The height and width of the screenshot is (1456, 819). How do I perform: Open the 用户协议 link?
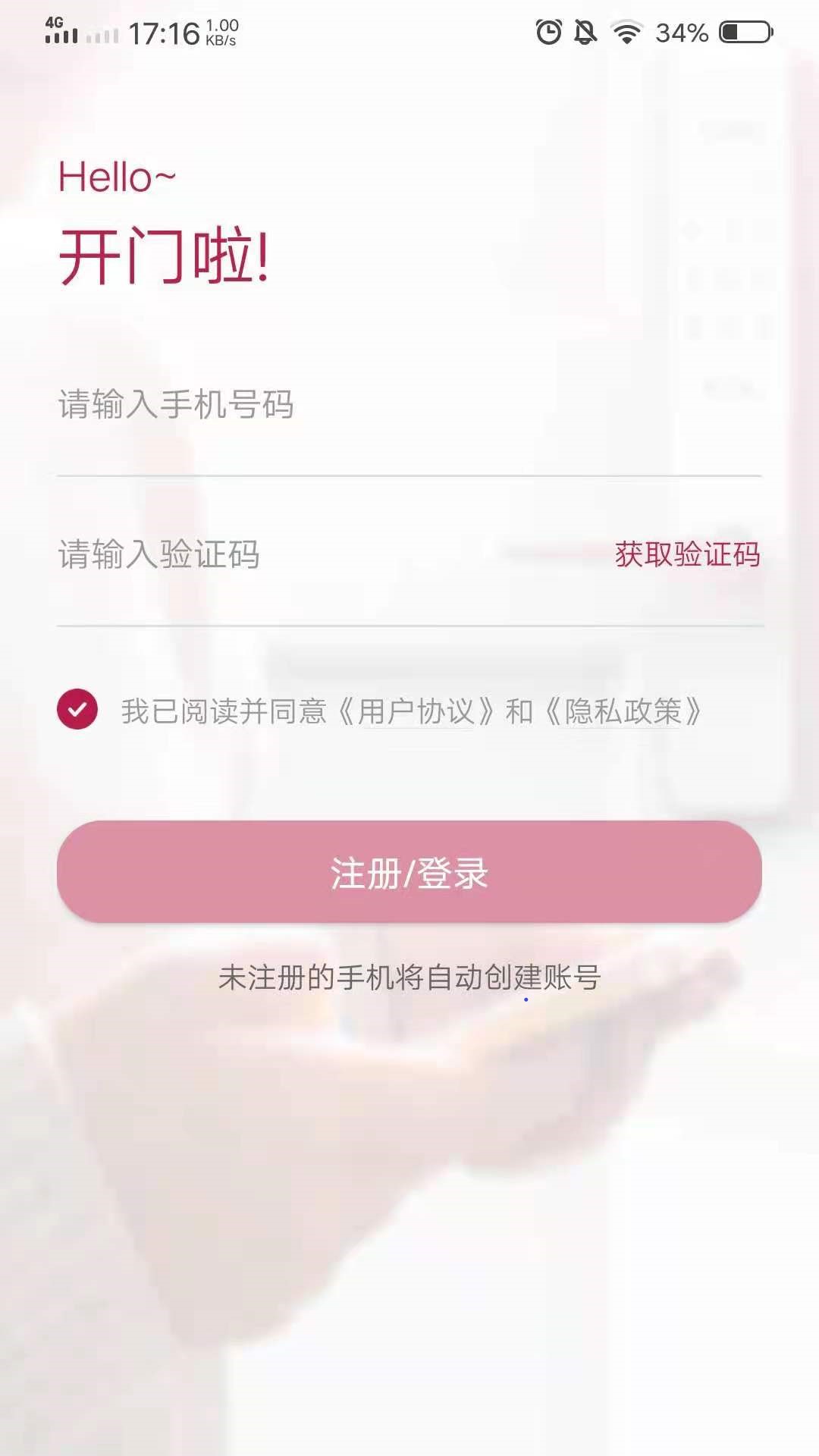(416, 711)
